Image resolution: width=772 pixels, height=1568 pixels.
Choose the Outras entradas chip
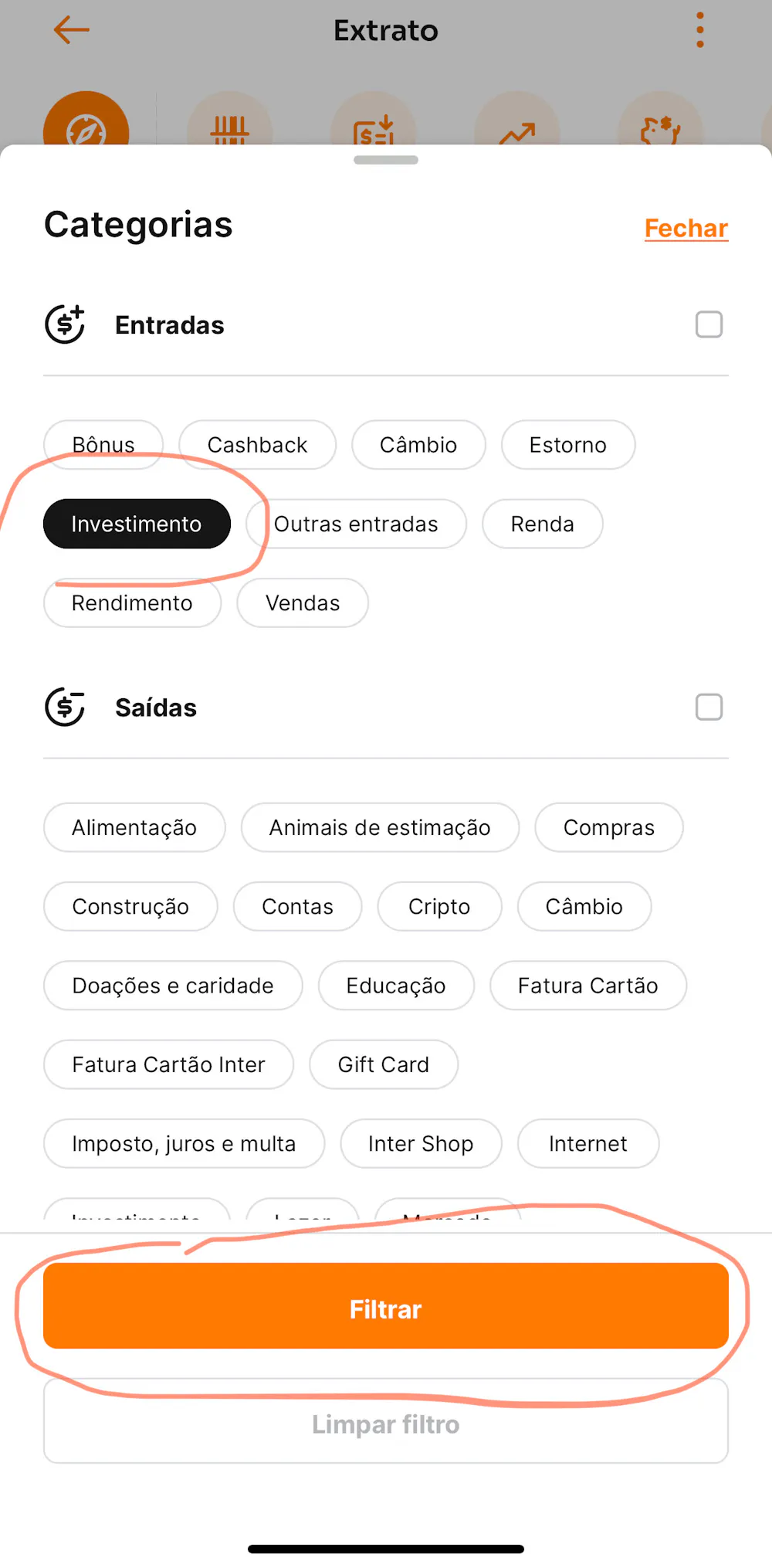click(356, 524)
